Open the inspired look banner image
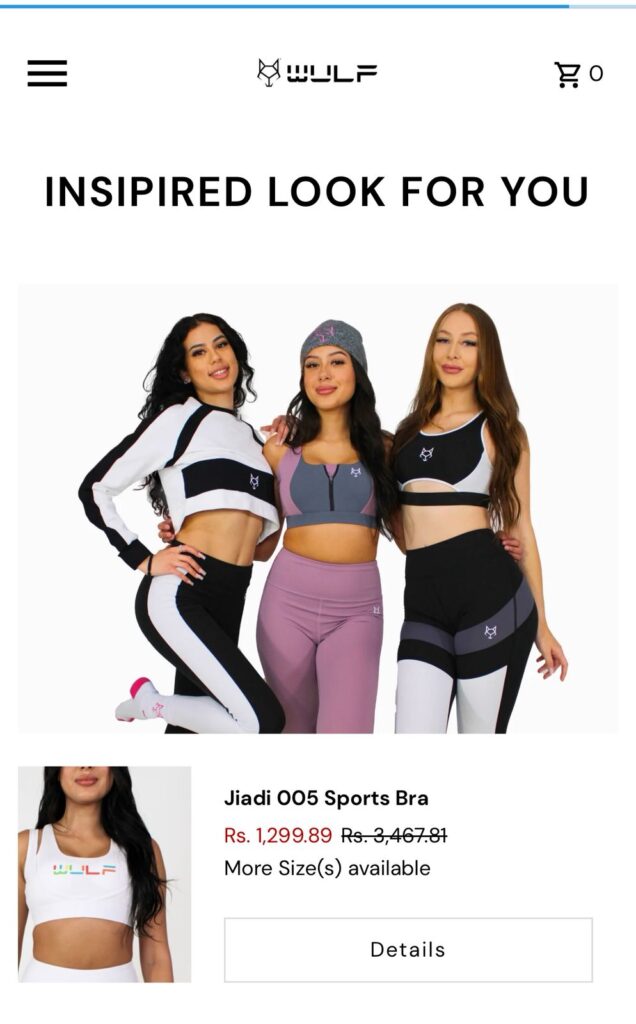The height and width of the screenshot is (1024, 636). 318,508
